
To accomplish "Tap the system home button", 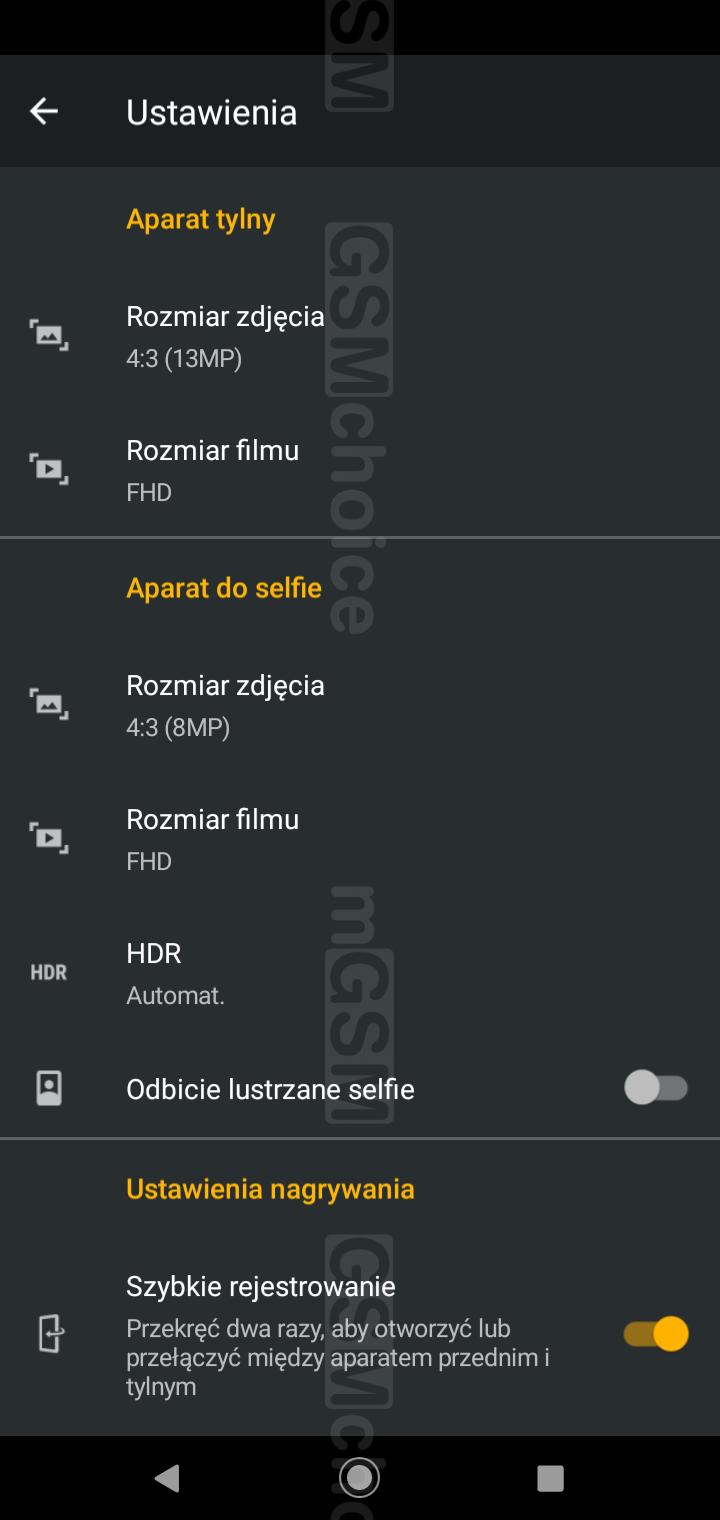I will (x=359, y=1477).
